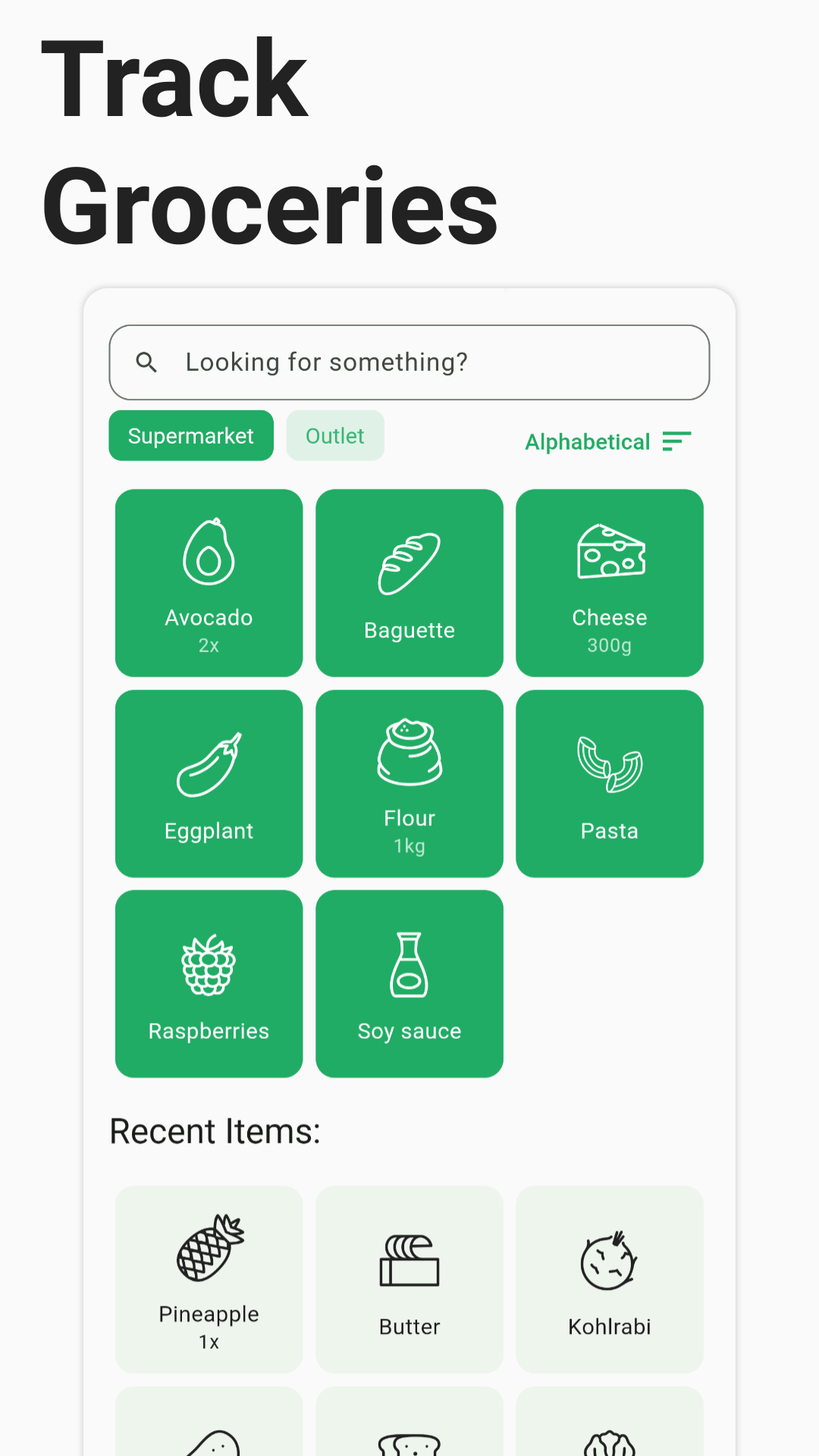Click the sort lines icon

coord(677,442)
